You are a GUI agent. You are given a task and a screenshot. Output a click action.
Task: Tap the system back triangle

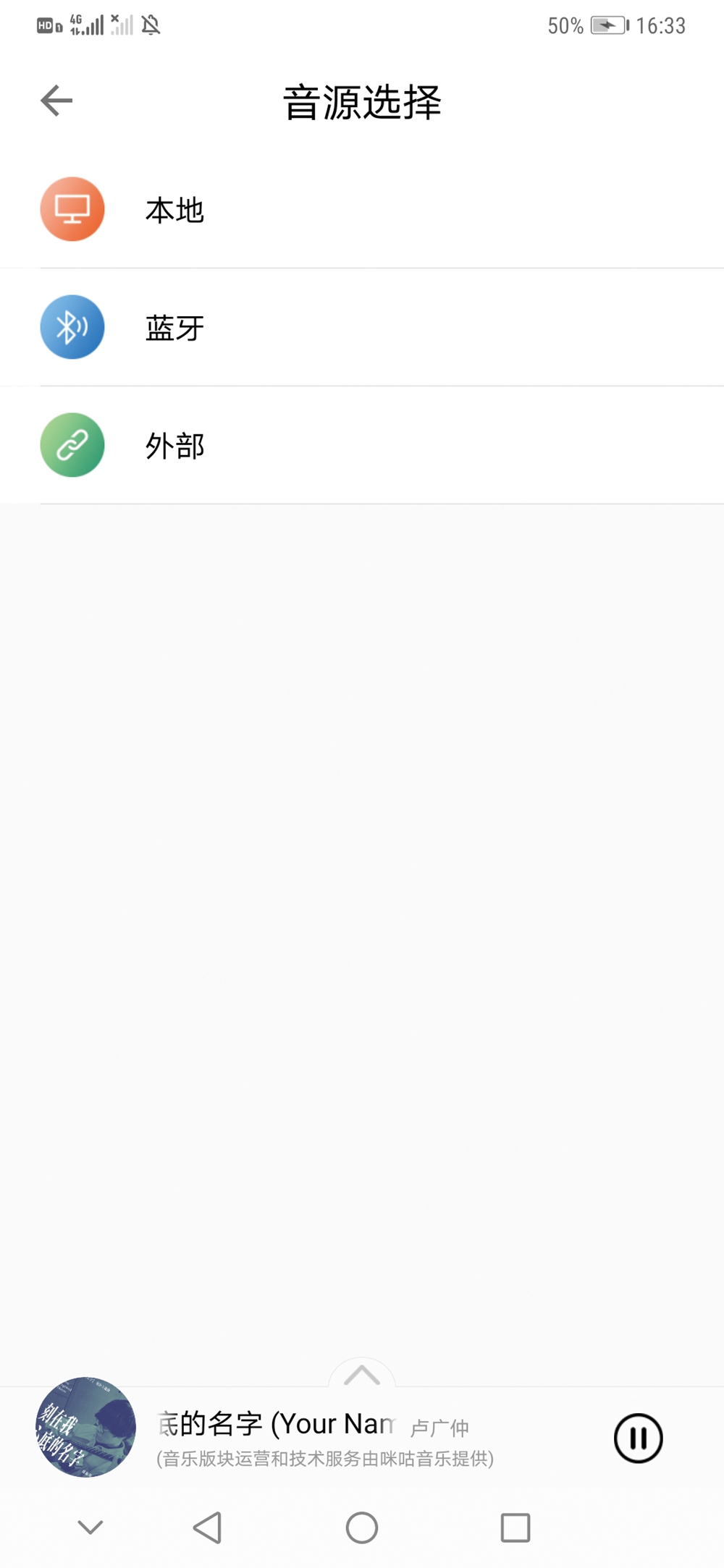click(x=208, y=1527)
